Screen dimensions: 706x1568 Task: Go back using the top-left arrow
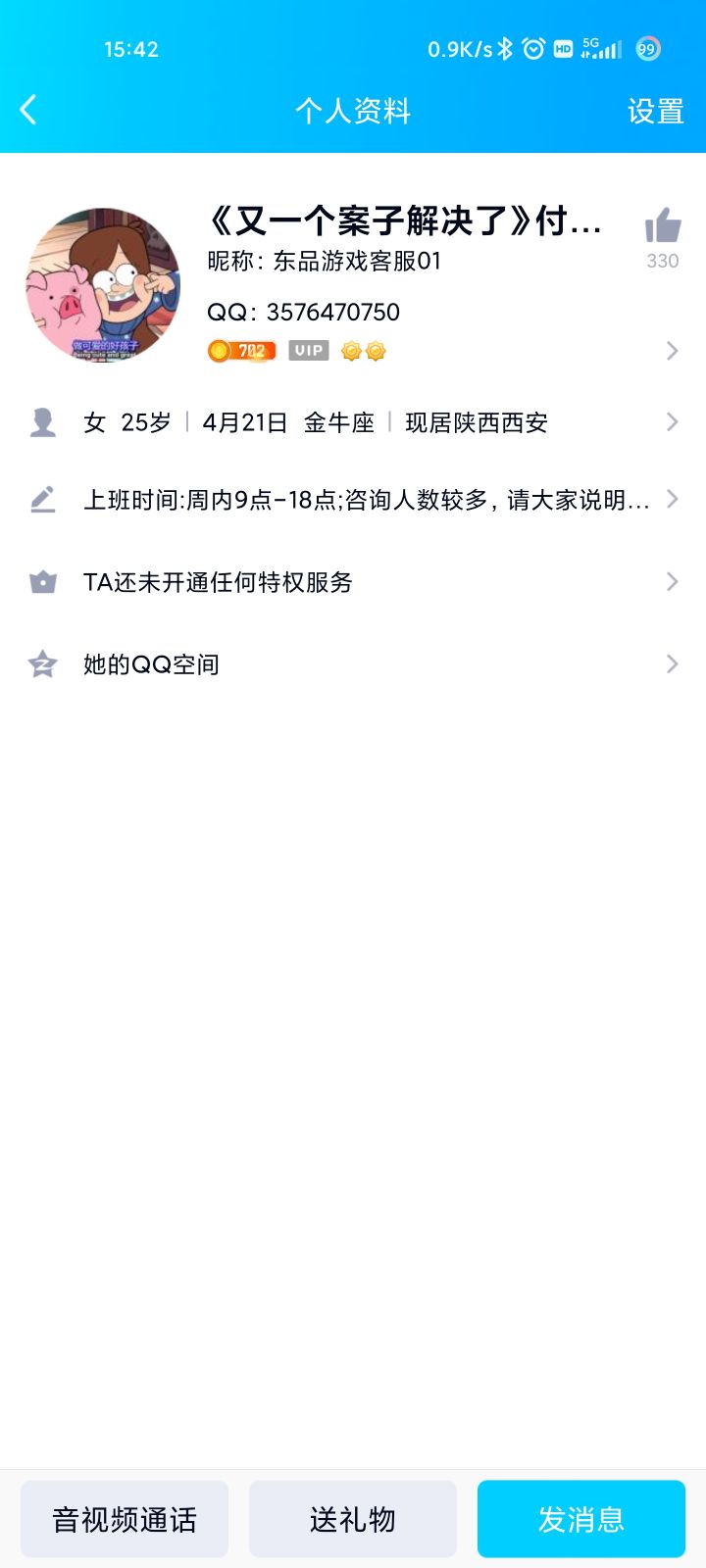(x=28, y=111)
